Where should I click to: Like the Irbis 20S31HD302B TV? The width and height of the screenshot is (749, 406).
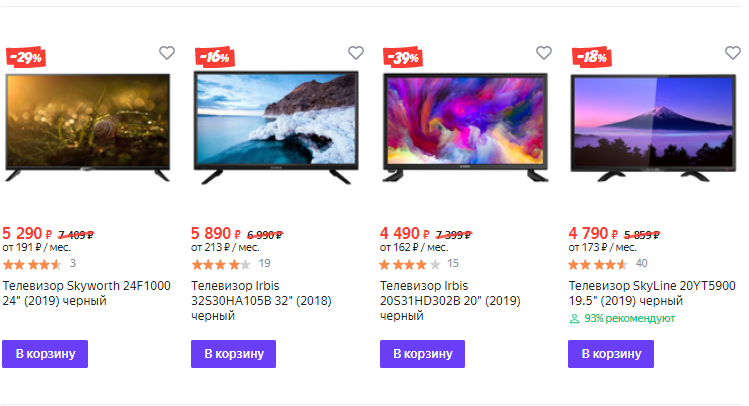543,53
